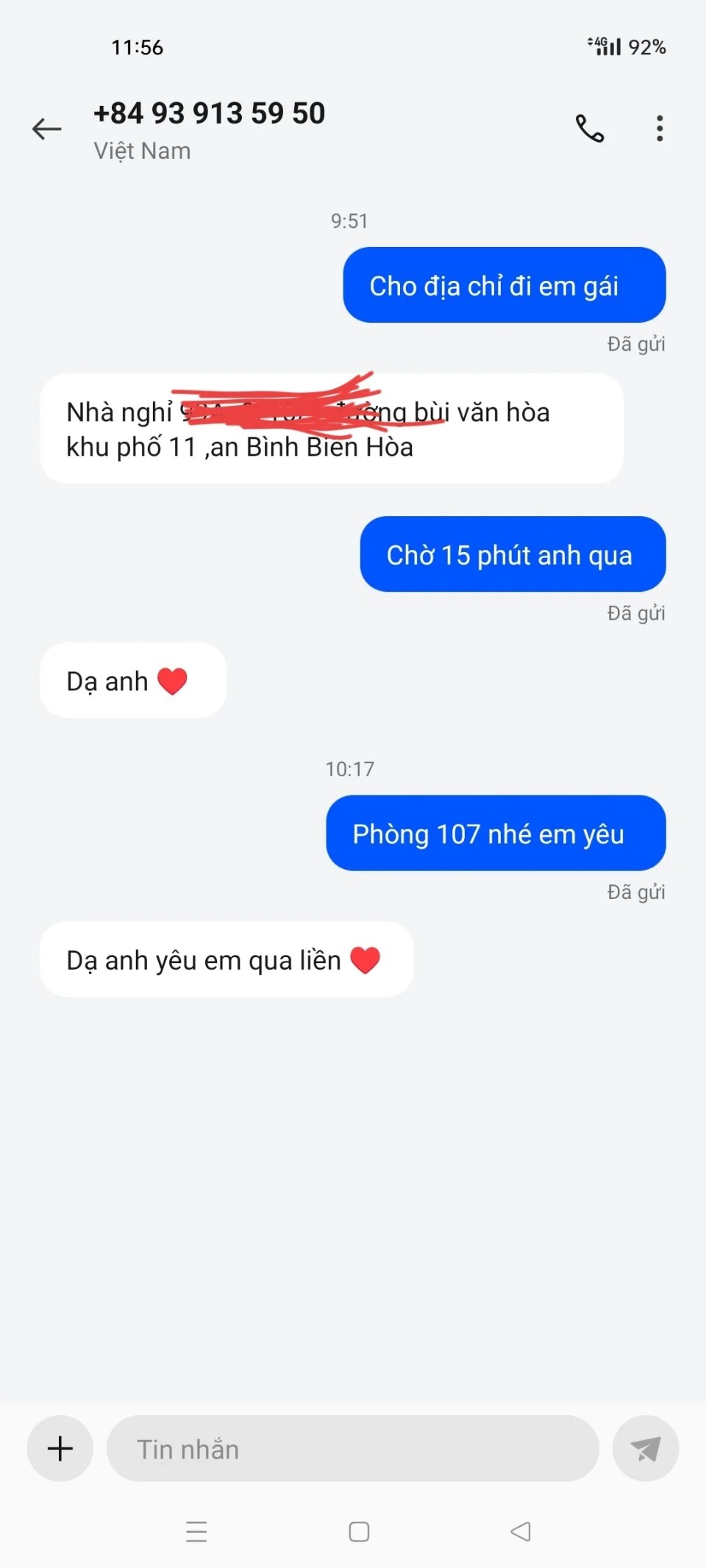Viewport: 706px width, 1568px height.
Task: Tap the system home button
Action: point(359,1532)
